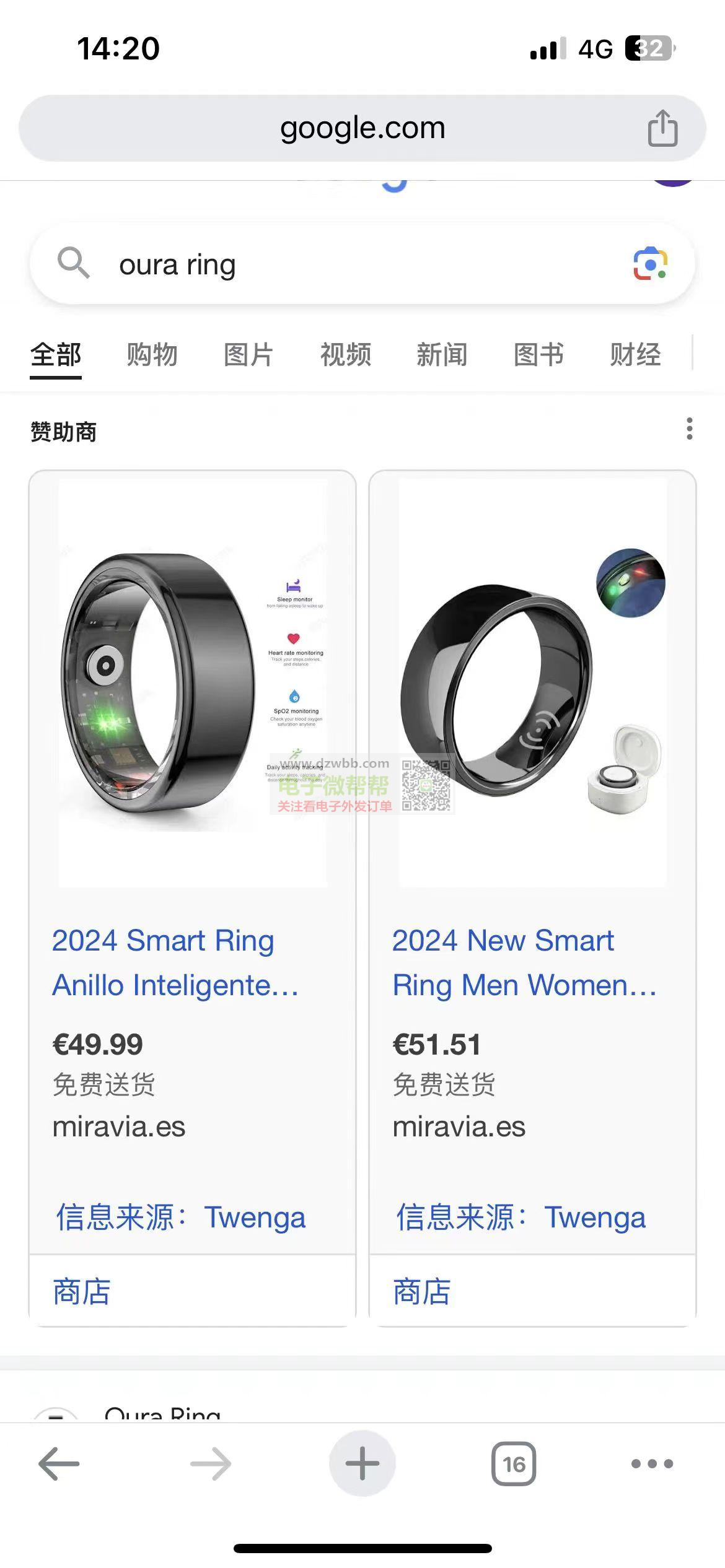Open the tab switcher showing 16 tabs
The image size is (725, 1568).
[514, 1464]
